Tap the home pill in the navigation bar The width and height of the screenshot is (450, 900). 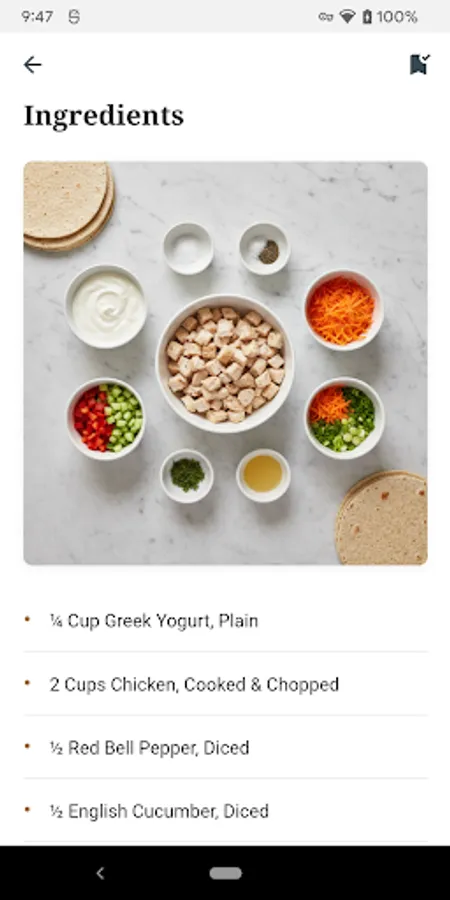(x=226, y=873)
